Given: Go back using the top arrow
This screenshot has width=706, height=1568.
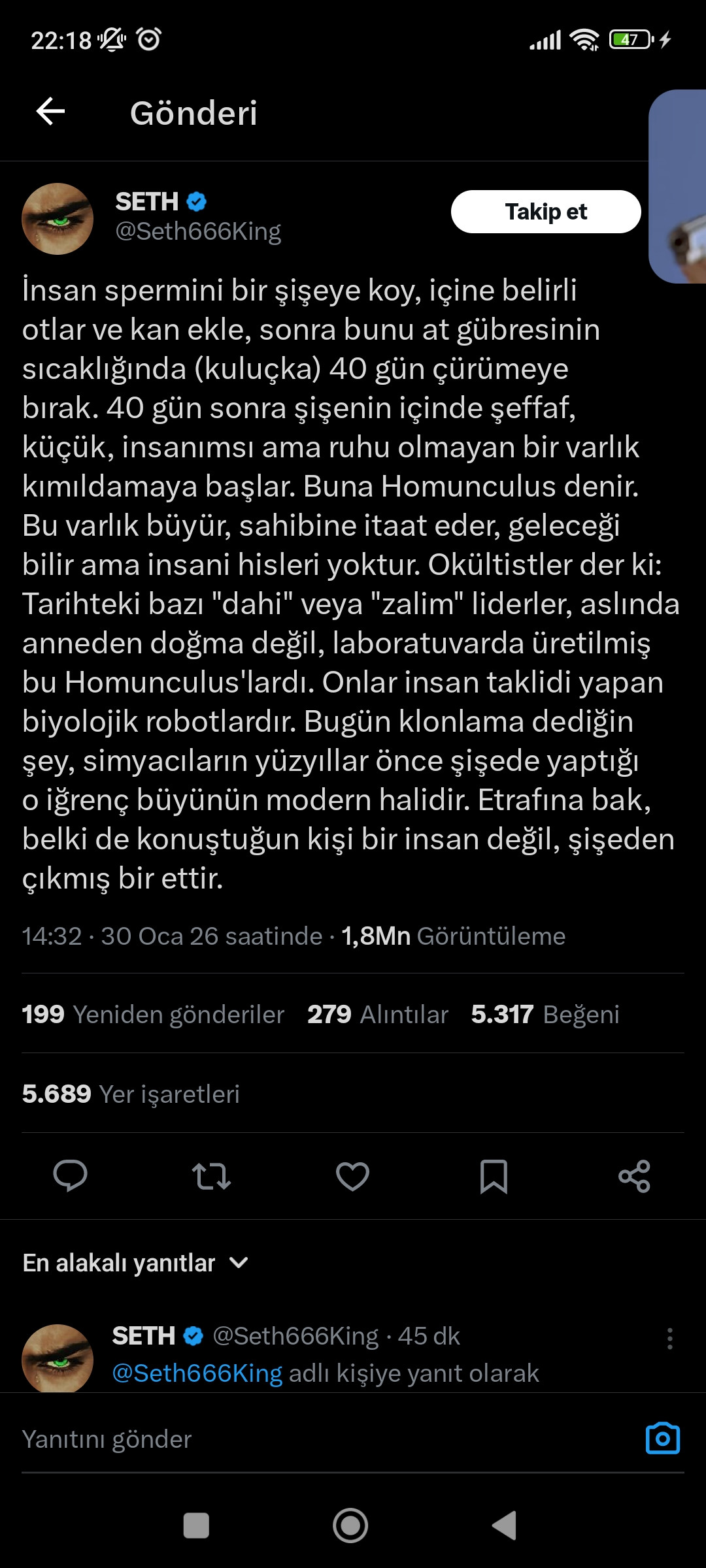Looking at the screenshot, I should tap(50, 112).
